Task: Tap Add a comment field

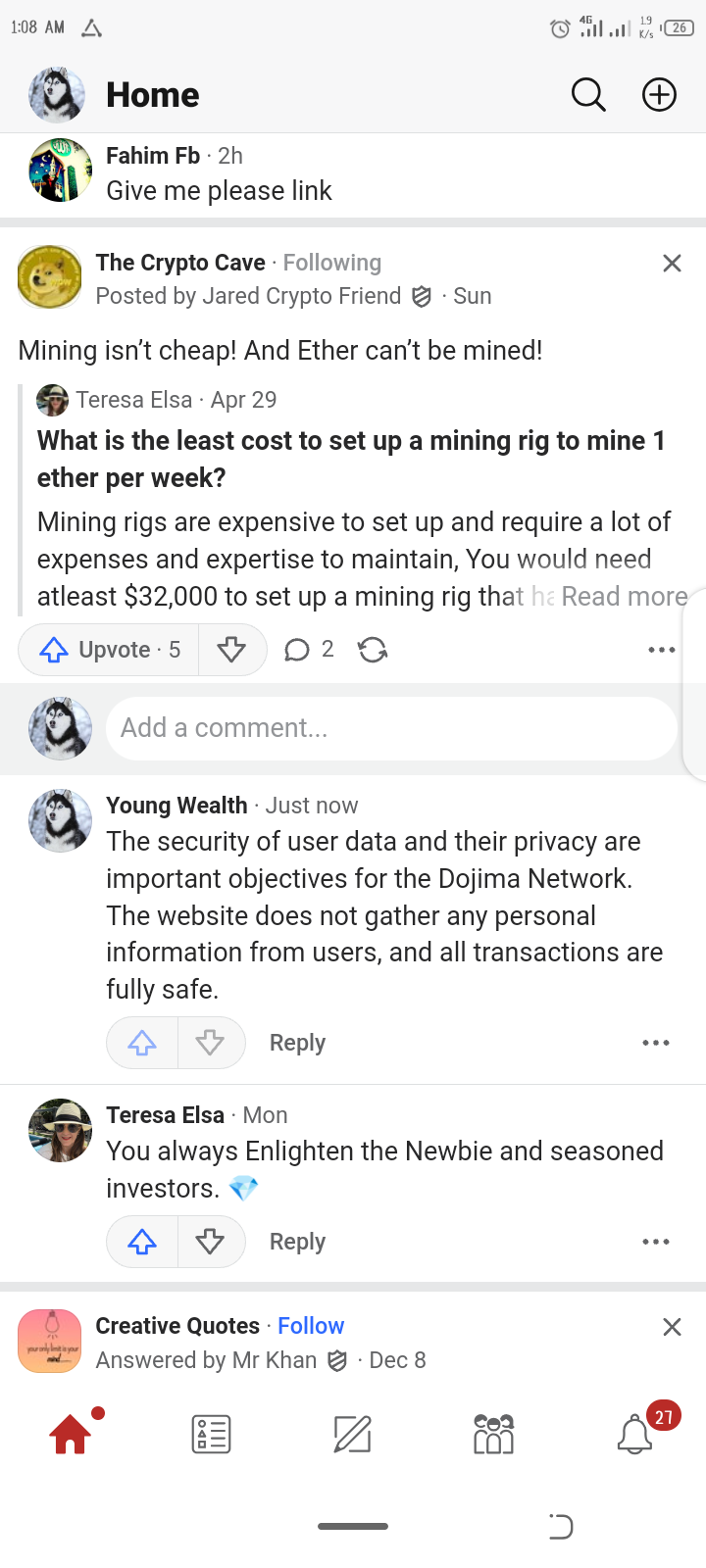Action: 391,728
